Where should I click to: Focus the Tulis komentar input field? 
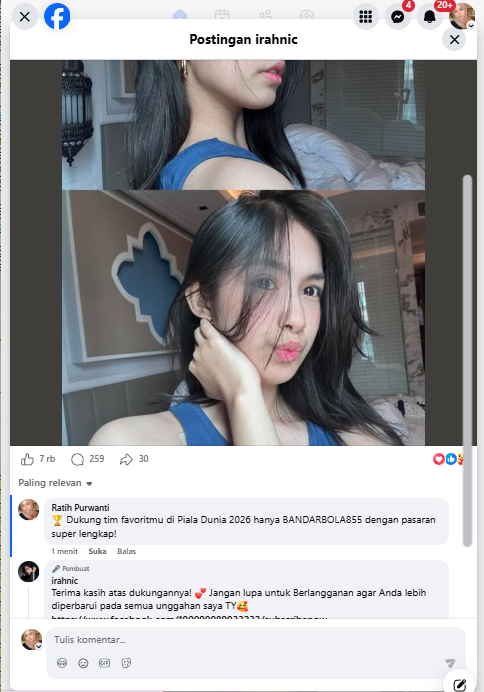coord(247,640)
